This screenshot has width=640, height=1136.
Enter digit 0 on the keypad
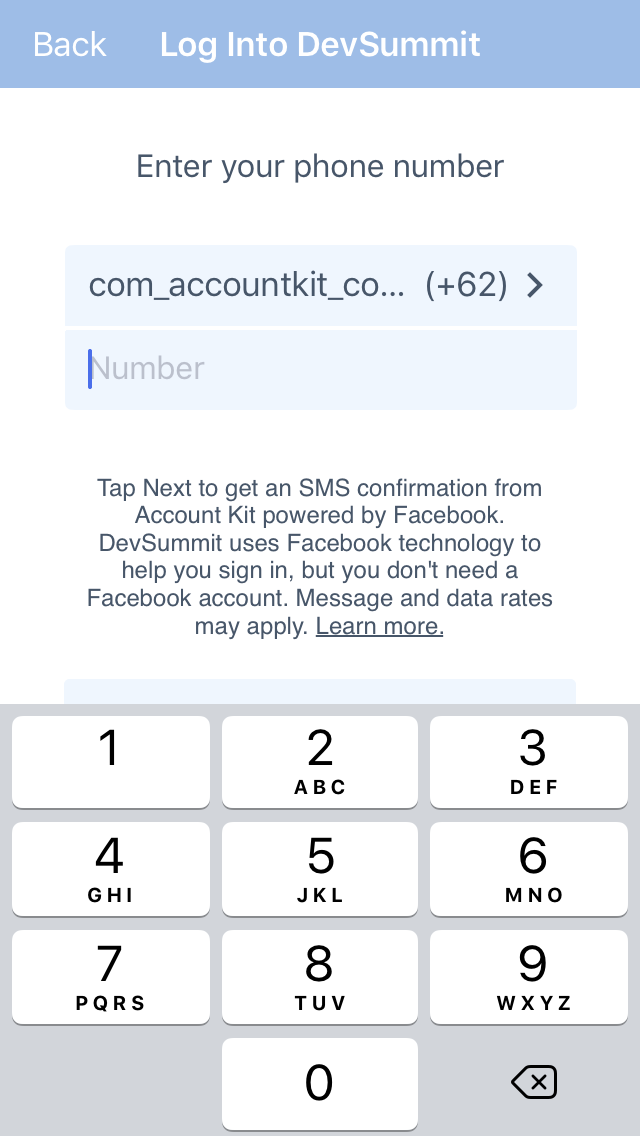tap(320, 1083)
